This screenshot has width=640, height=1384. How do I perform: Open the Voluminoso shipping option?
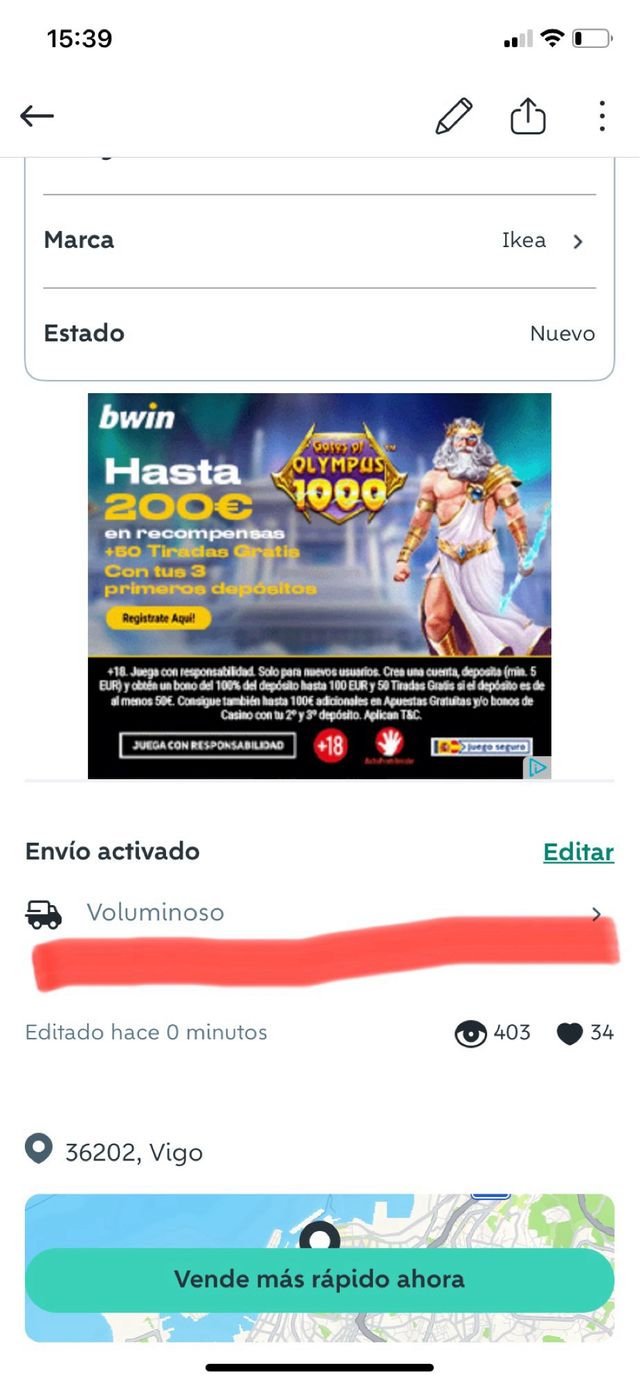319,913
